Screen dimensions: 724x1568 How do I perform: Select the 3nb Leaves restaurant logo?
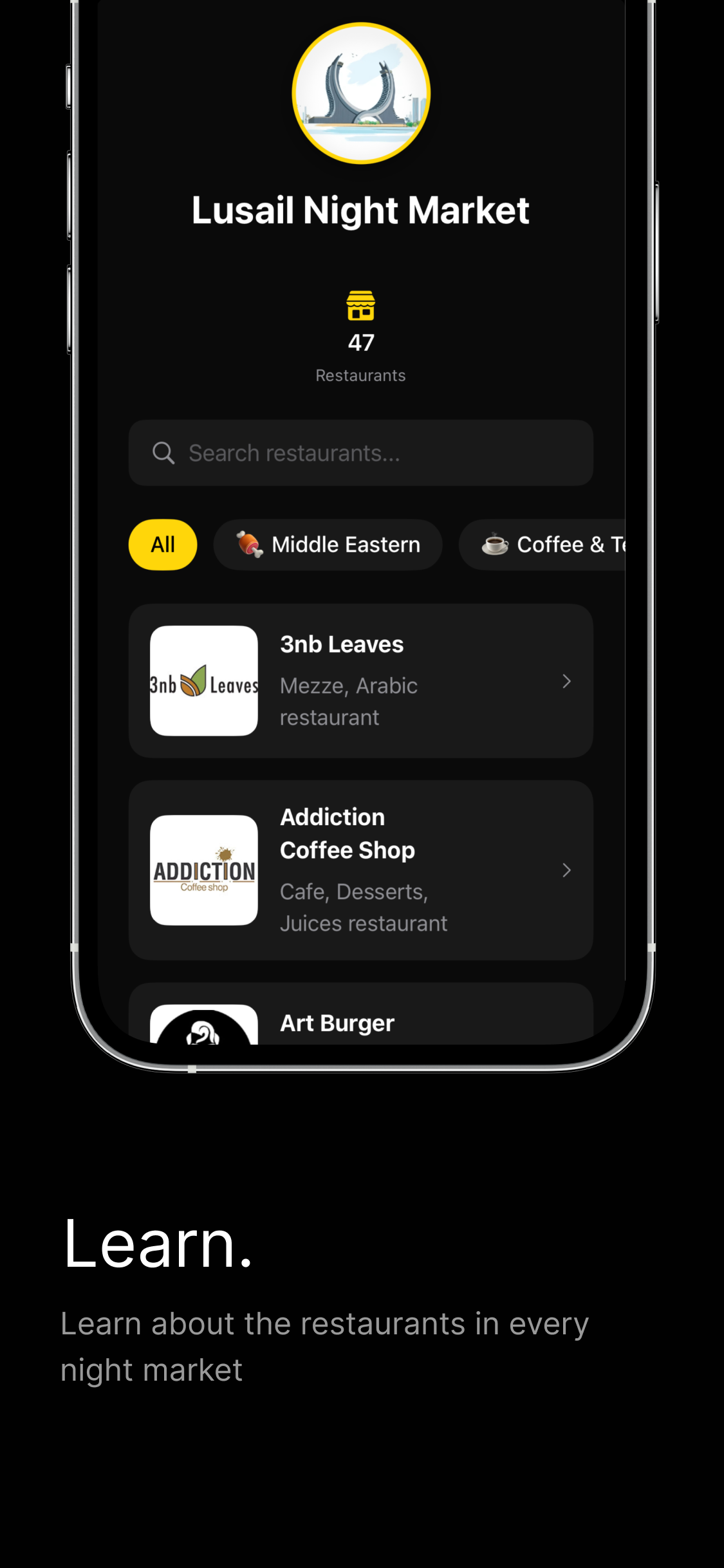click(x=203, y=680)
